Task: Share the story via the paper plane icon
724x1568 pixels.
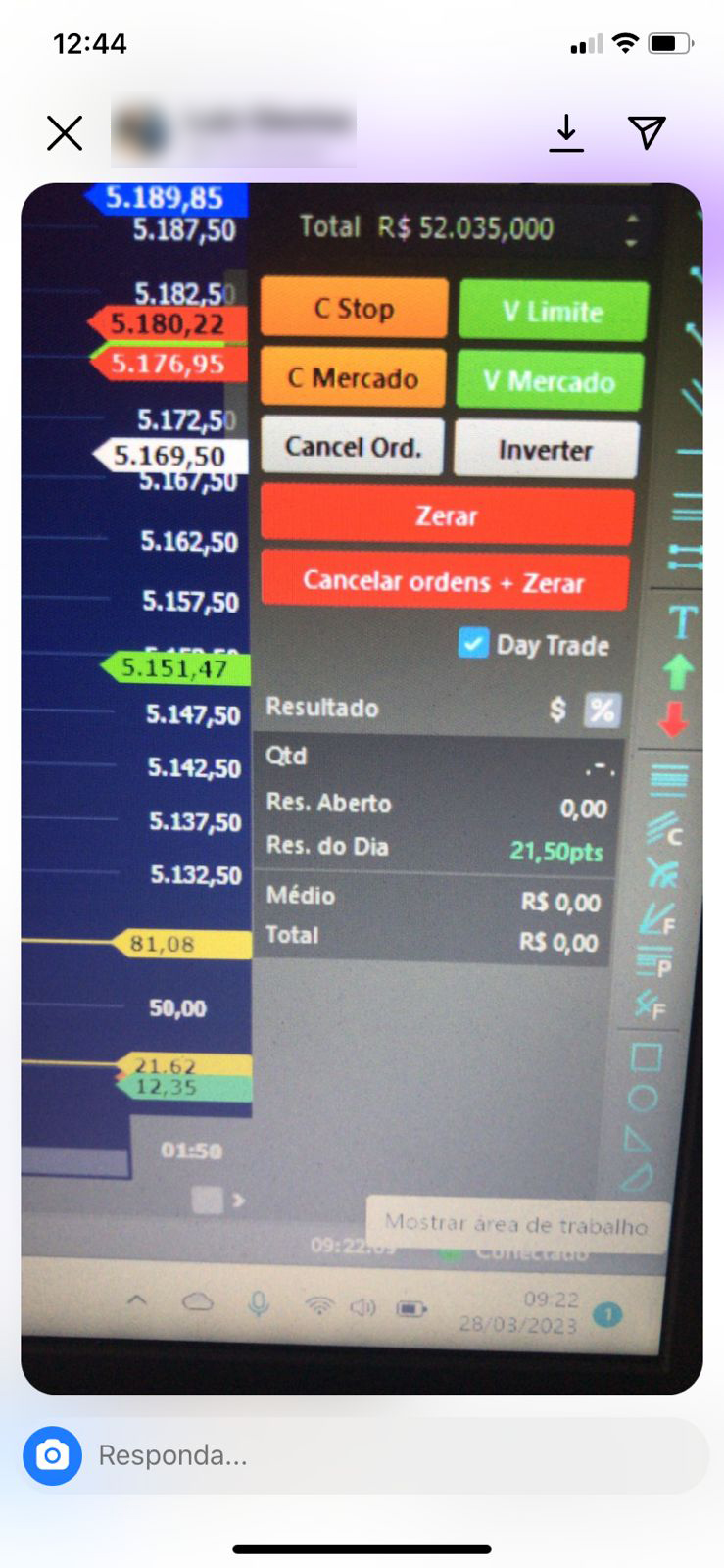Action: click(647, 132)
